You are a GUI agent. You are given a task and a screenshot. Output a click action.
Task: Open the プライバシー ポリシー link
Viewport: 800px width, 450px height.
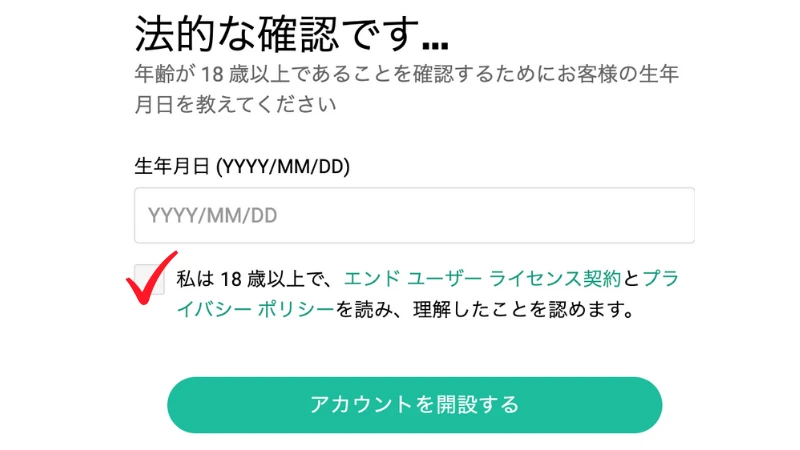click(x=248, y=309)
